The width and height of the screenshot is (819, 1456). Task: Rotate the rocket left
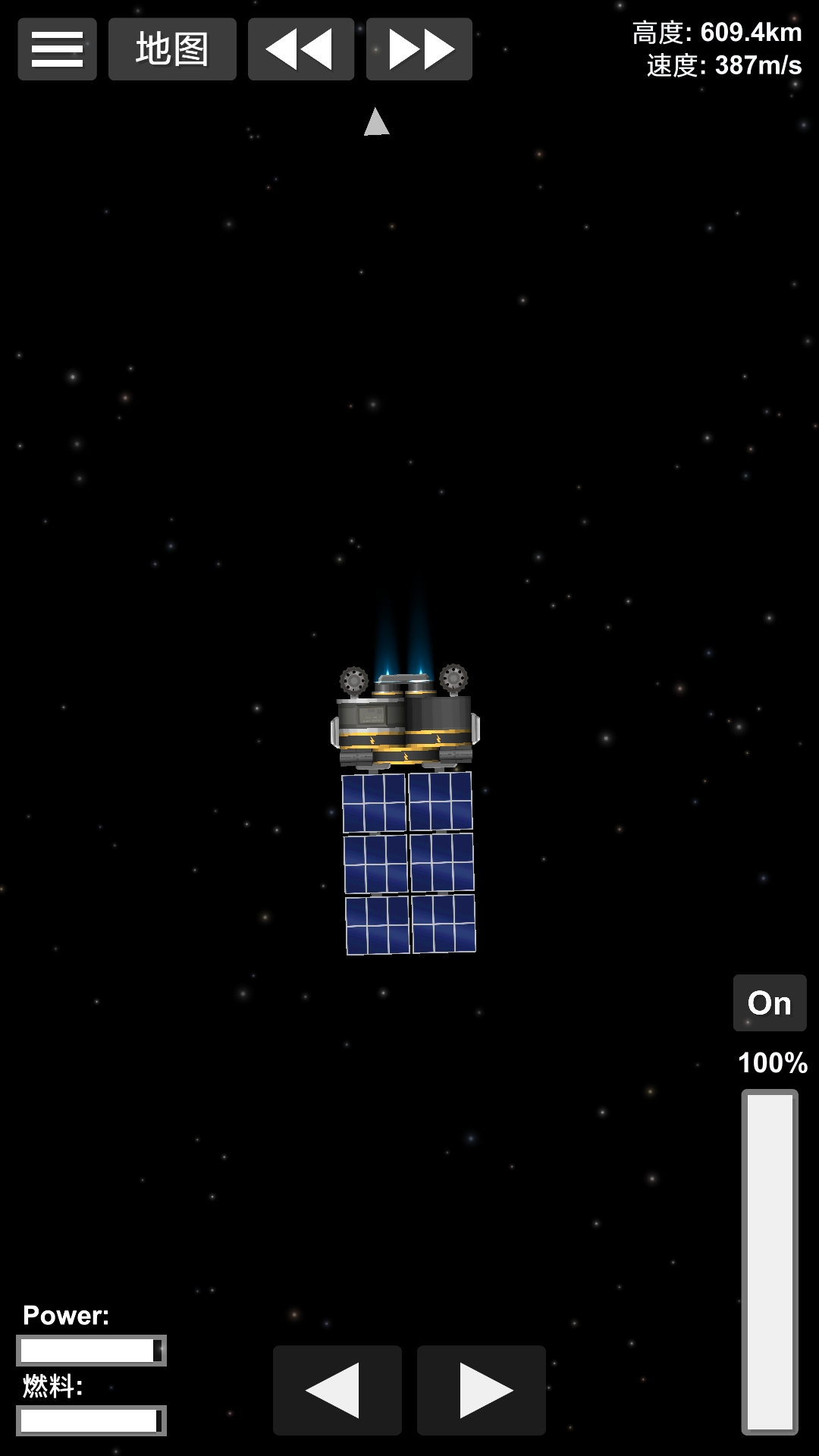coord(337,1390)
